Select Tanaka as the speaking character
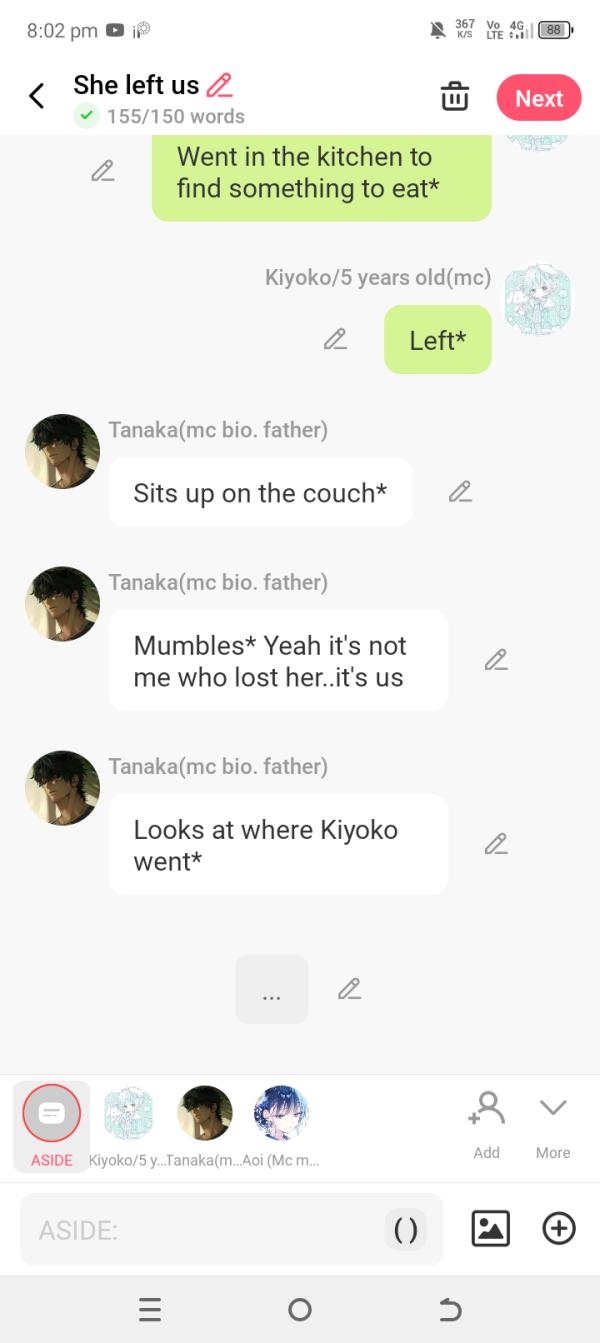 click(205, 1114)
